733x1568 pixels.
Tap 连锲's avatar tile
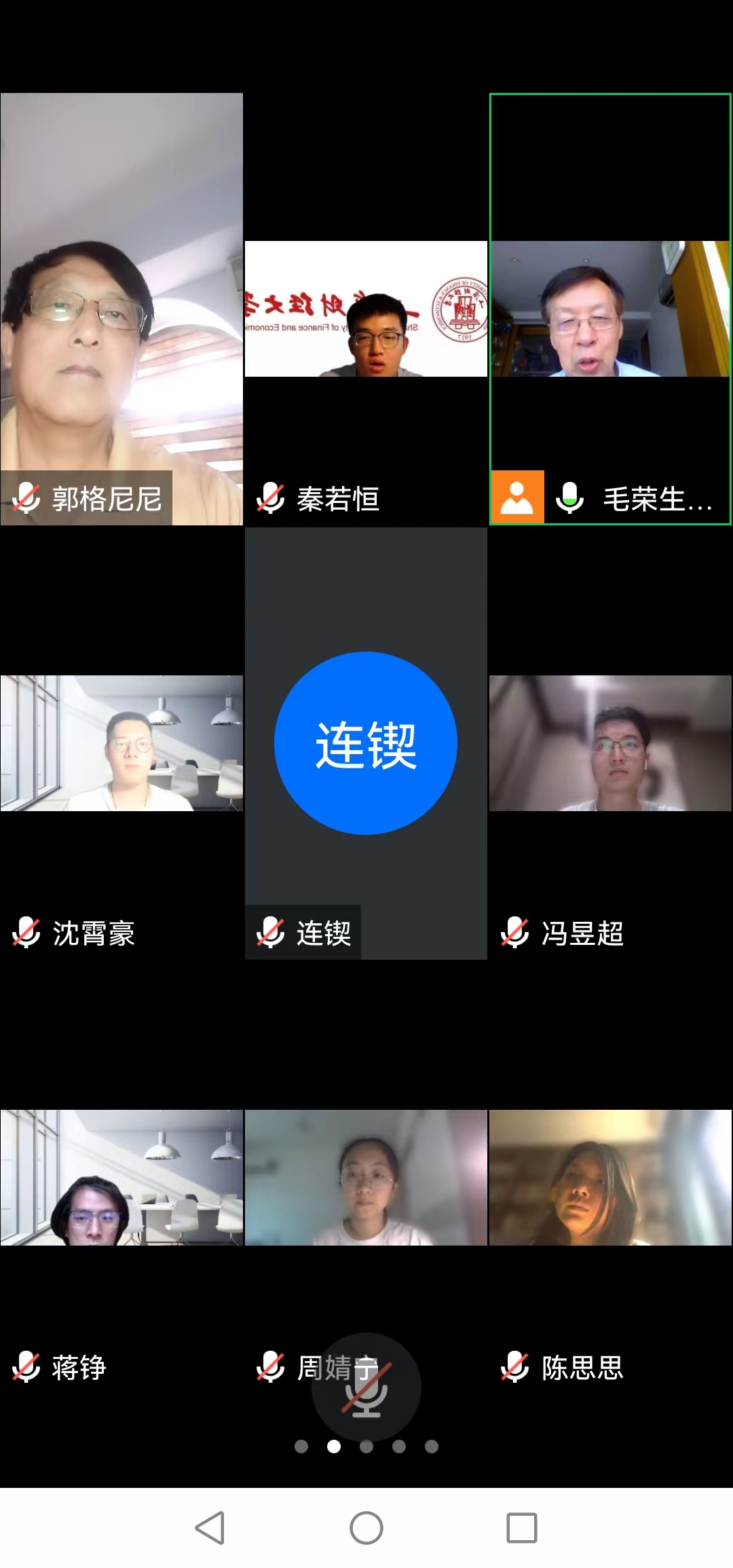[x=366, y=743]
